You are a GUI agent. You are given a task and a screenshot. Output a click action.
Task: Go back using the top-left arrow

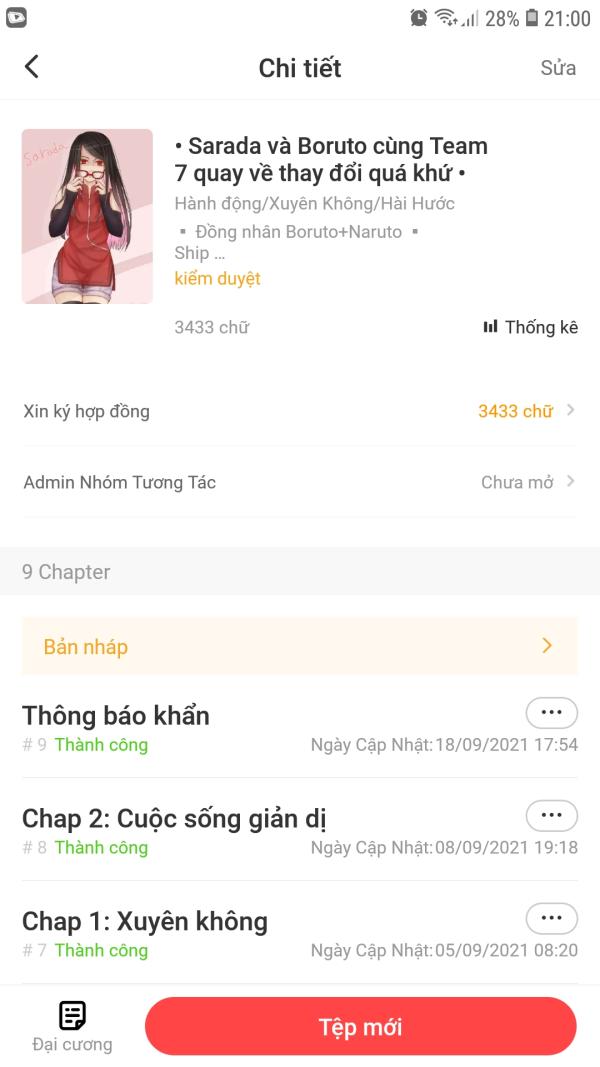(x=32, y=67)
